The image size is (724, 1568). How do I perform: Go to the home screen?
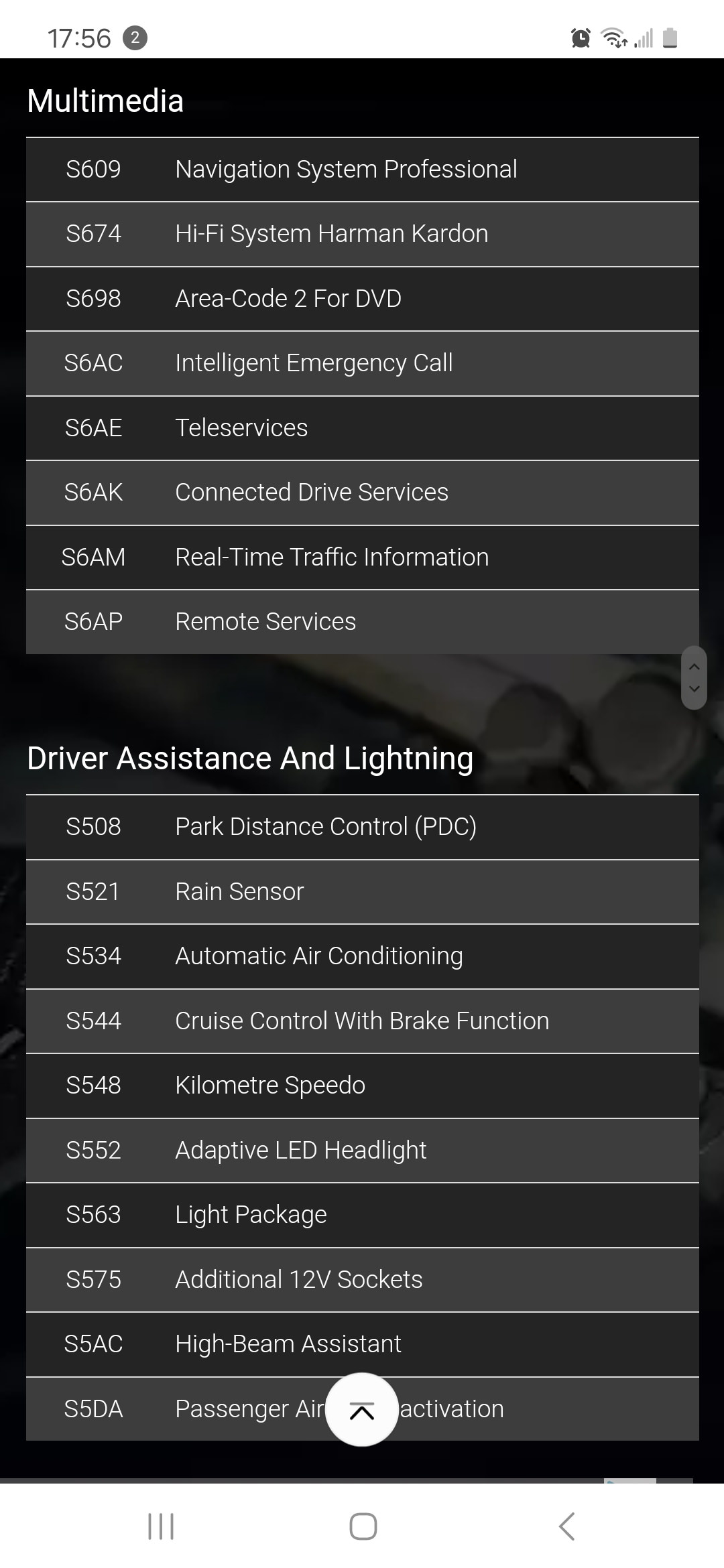pyautogui.click(x=363, y=1526)
